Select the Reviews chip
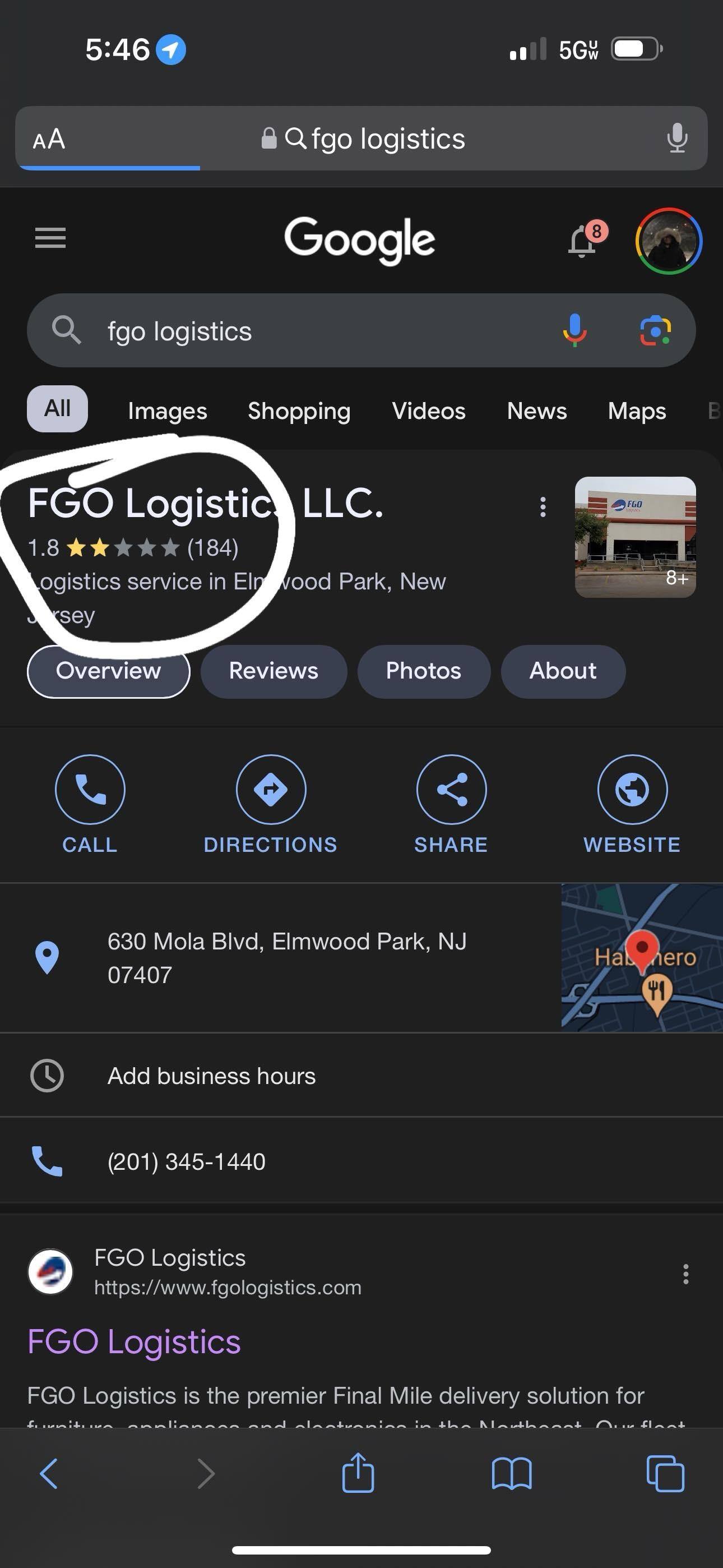The image size is (723, 1568). coord(274,671)
